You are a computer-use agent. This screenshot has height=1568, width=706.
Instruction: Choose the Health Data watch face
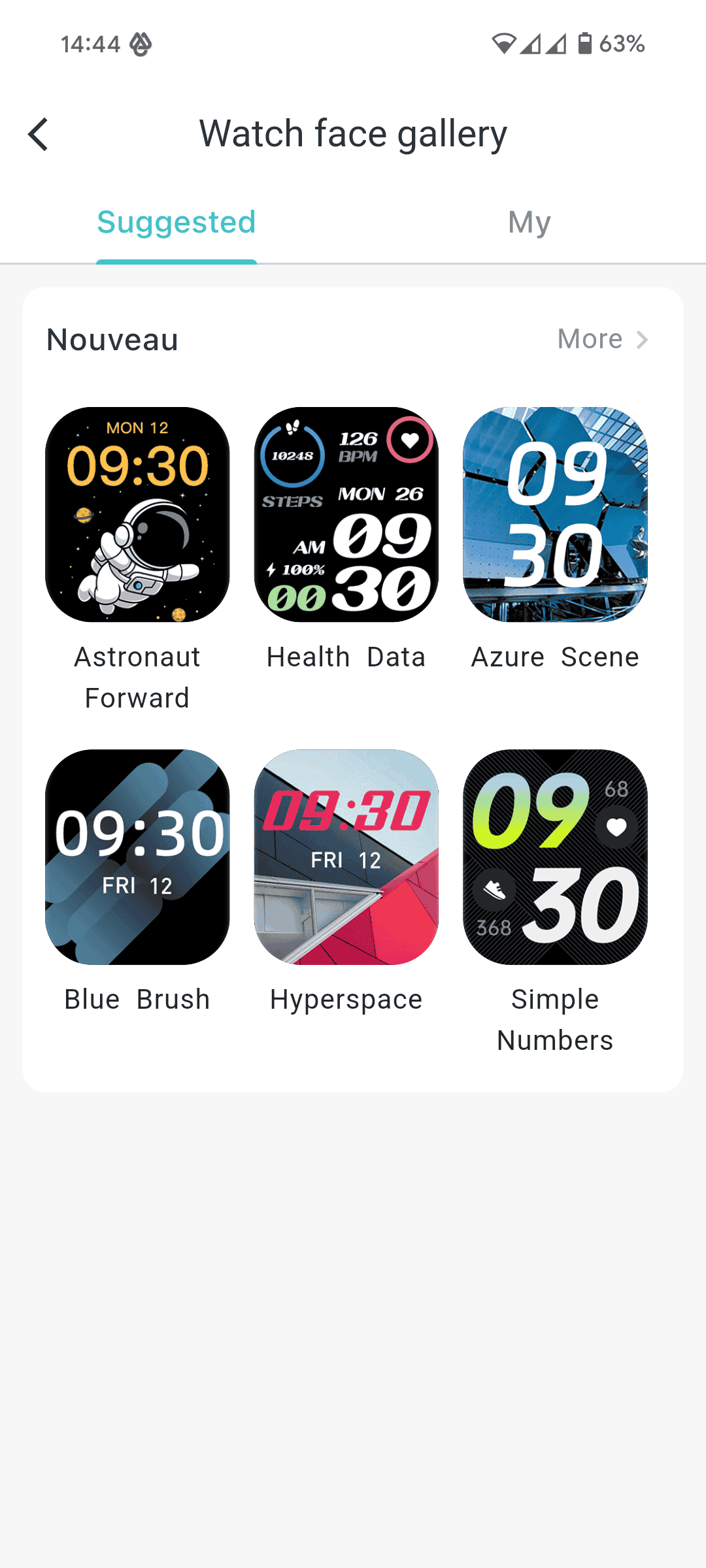pos(346,515)
